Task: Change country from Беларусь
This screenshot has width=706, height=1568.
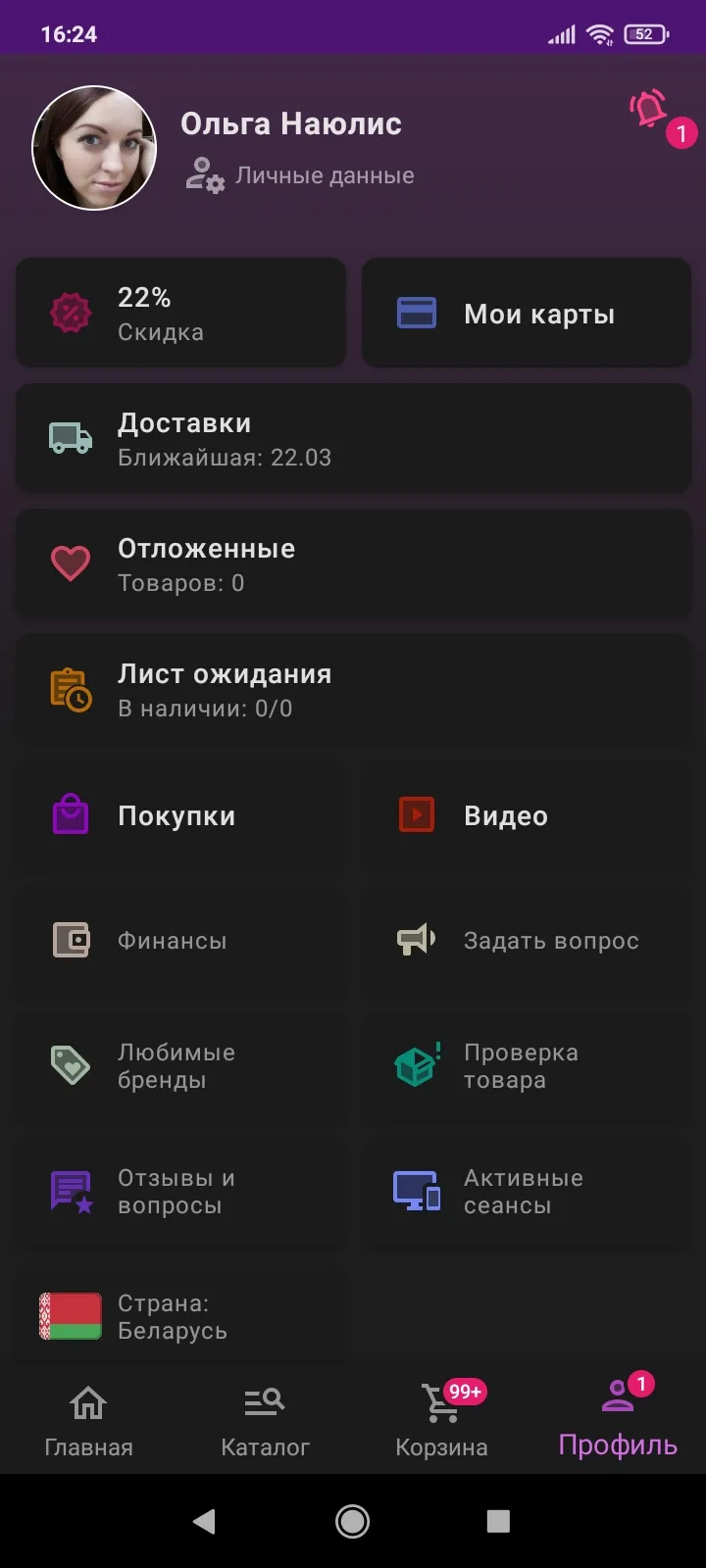Action: tap(180, 1317)
